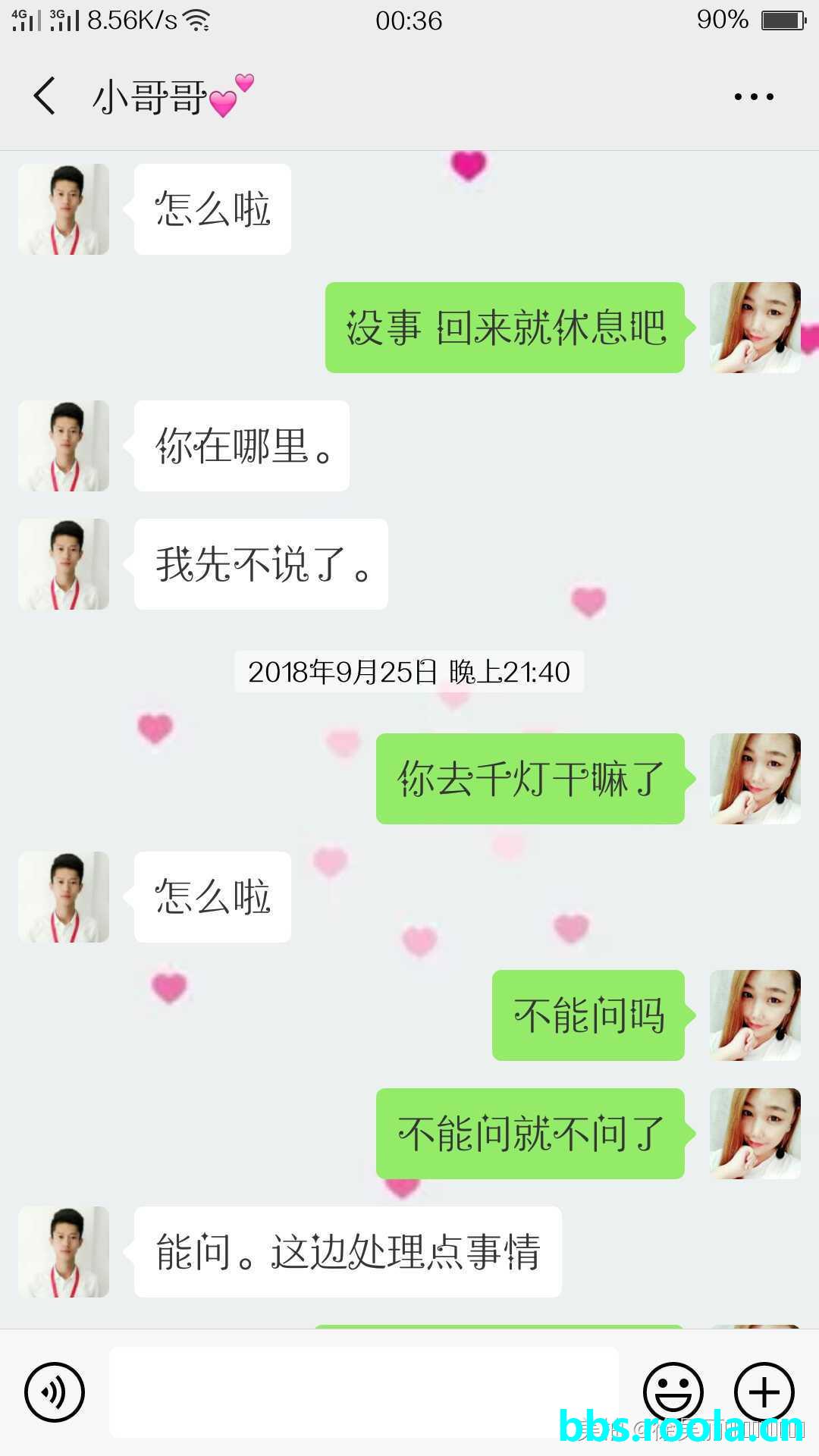Open the three-dot chat options menu

click(x=754, y=97)
